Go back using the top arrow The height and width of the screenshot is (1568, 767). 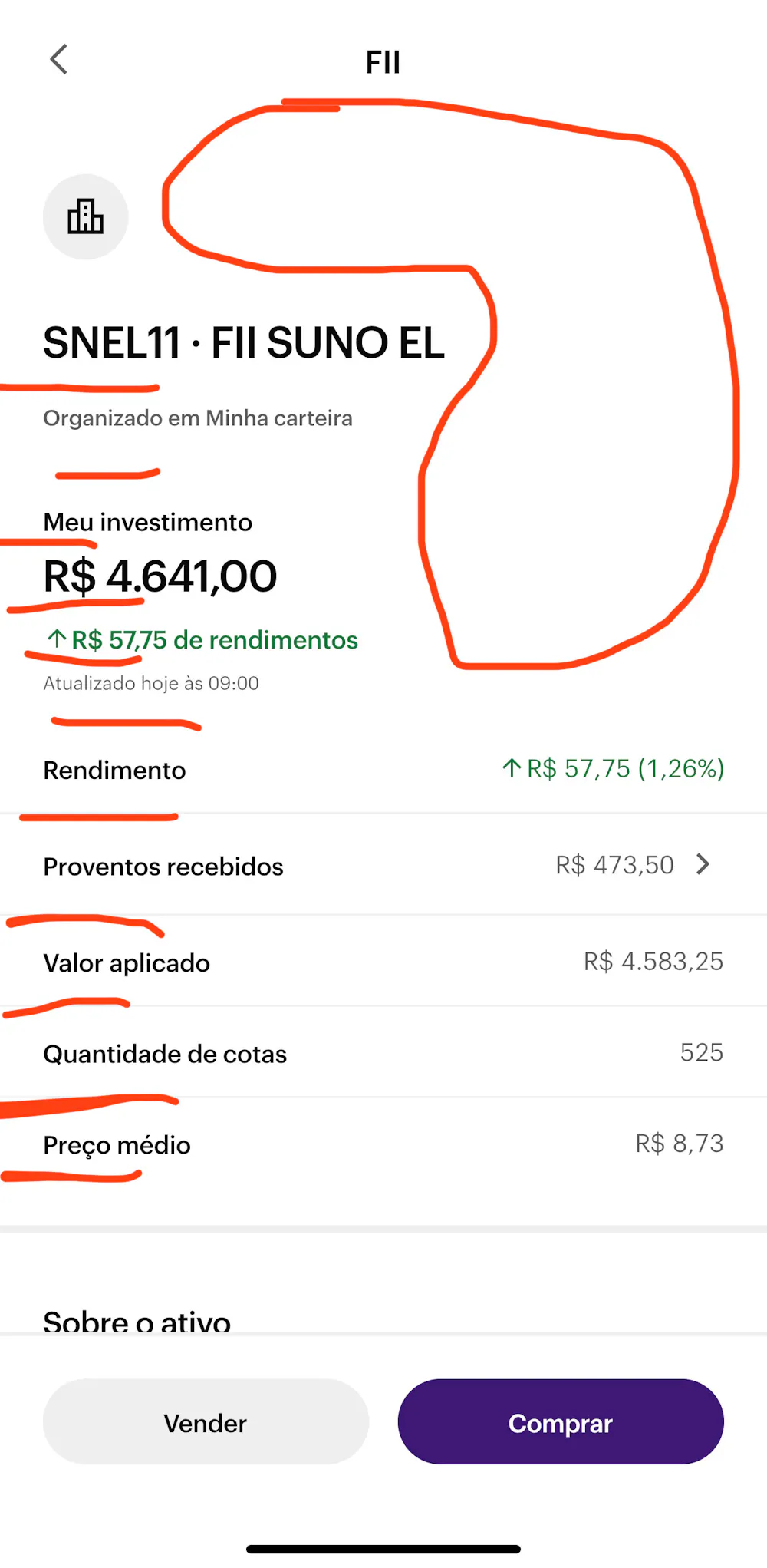(x=59, y=60)
